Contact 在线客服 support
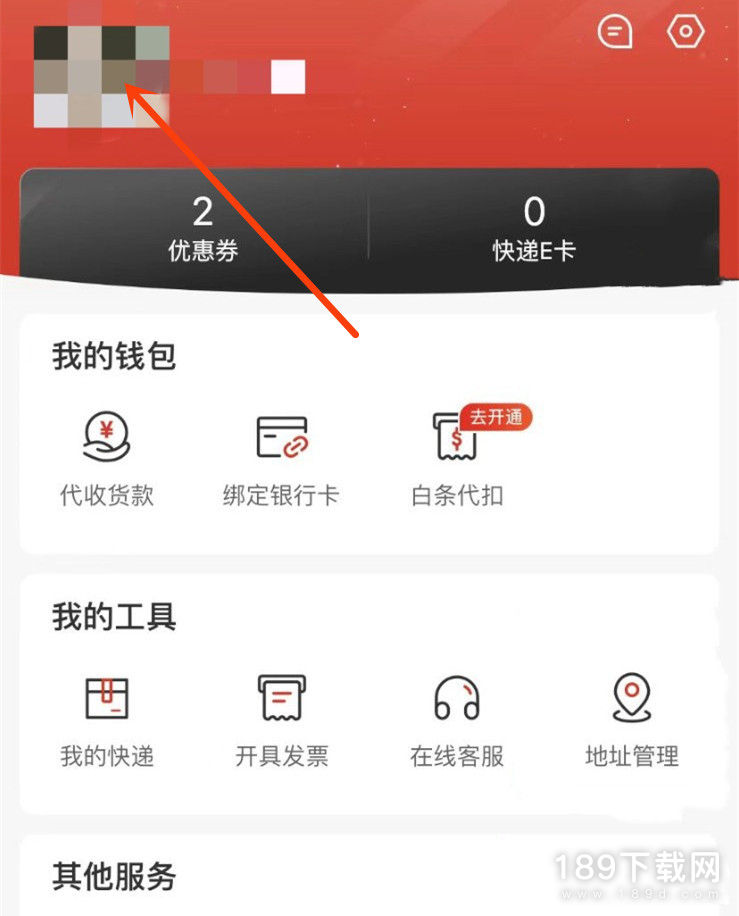 457,719
